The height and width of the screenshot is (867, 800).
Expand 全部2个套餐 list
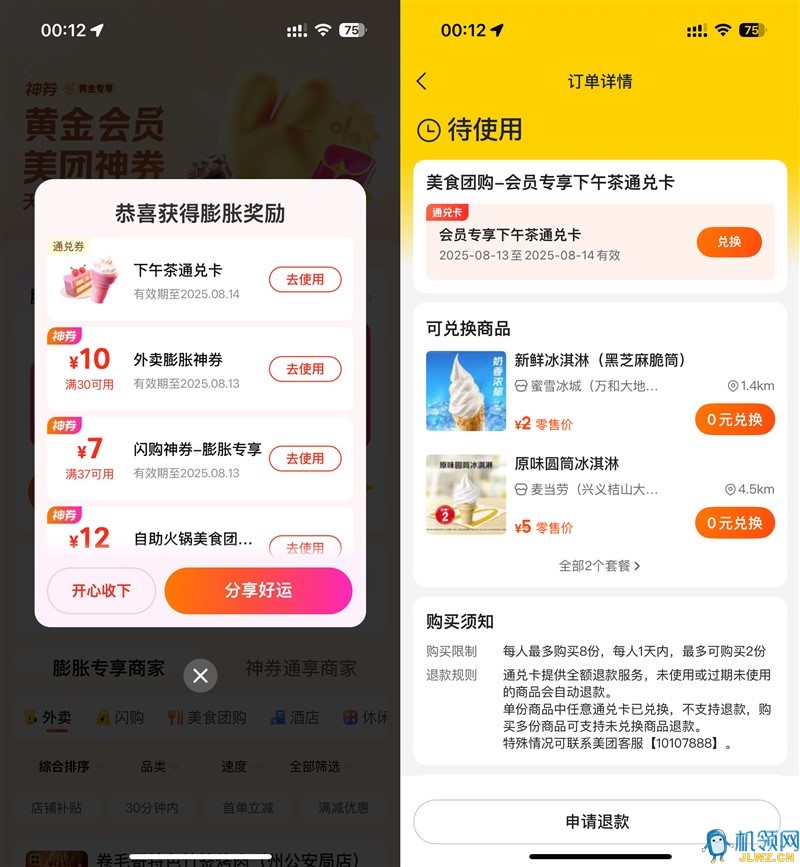(x=599, y=565)
